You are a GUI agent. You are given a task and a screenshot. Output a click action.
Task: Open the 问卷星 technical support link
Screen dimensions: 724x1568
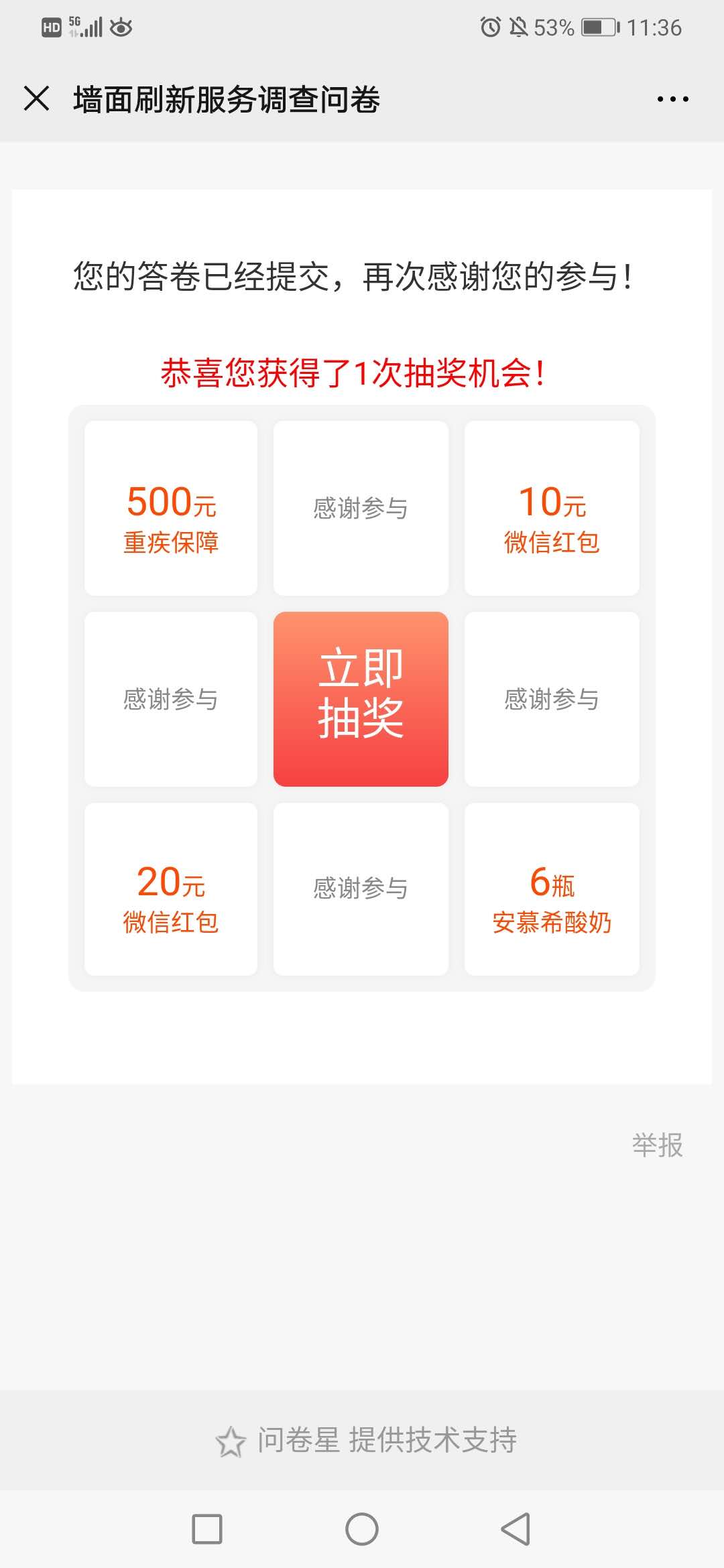point(366,1440)
